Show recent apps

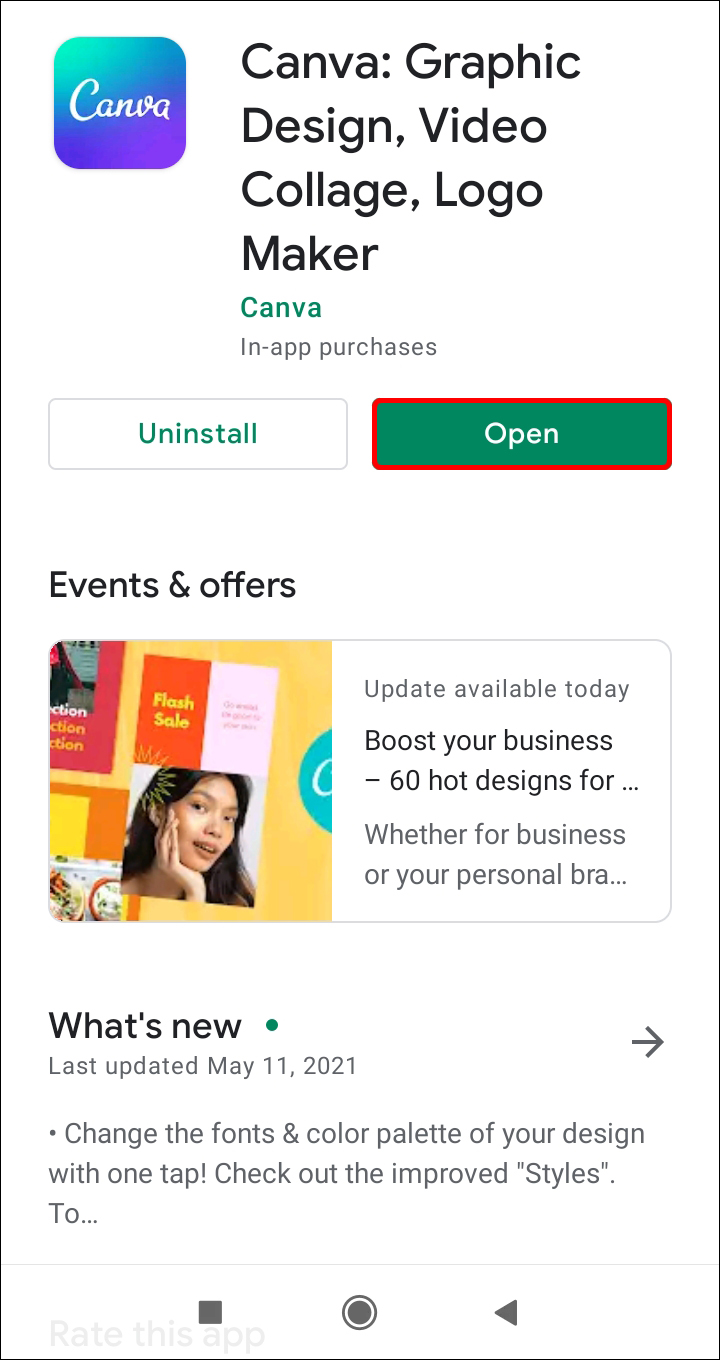210,1312
